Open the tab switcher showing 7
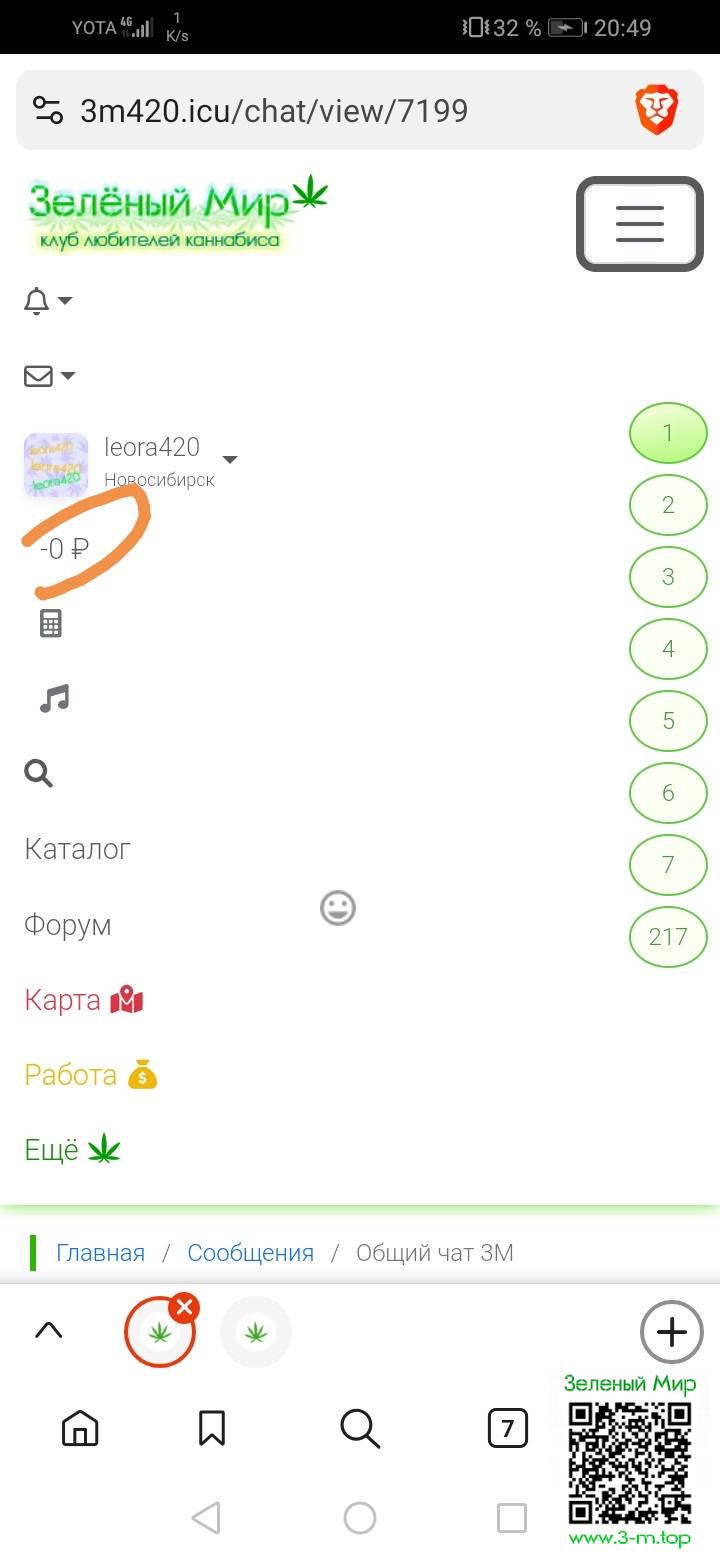The image size is (720, 1560). click(507, 1429)
